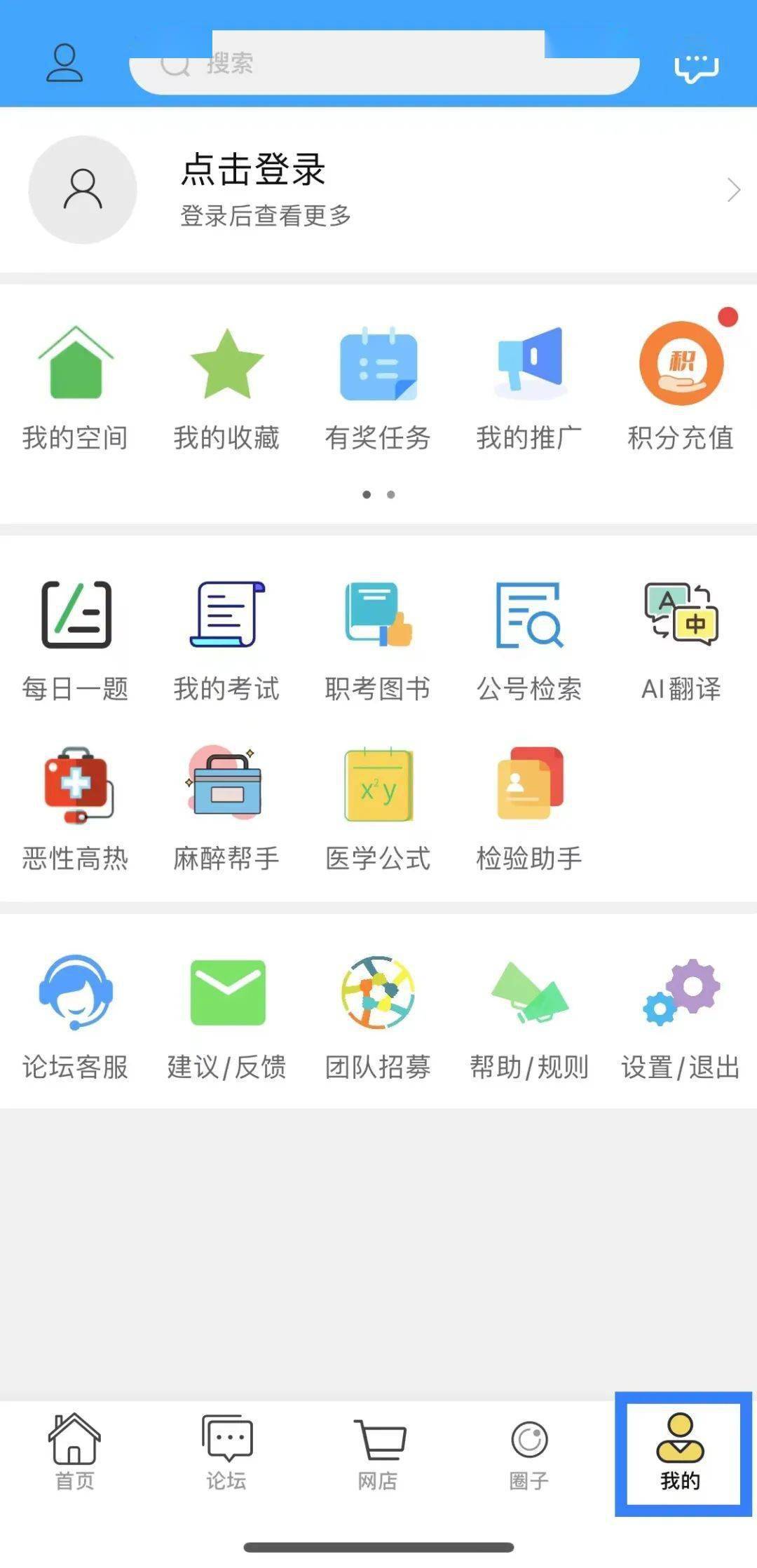This screenshot has height=1568, width=757.
Task: Open 设置/退出 settings option
Action: pos(678,1013)
